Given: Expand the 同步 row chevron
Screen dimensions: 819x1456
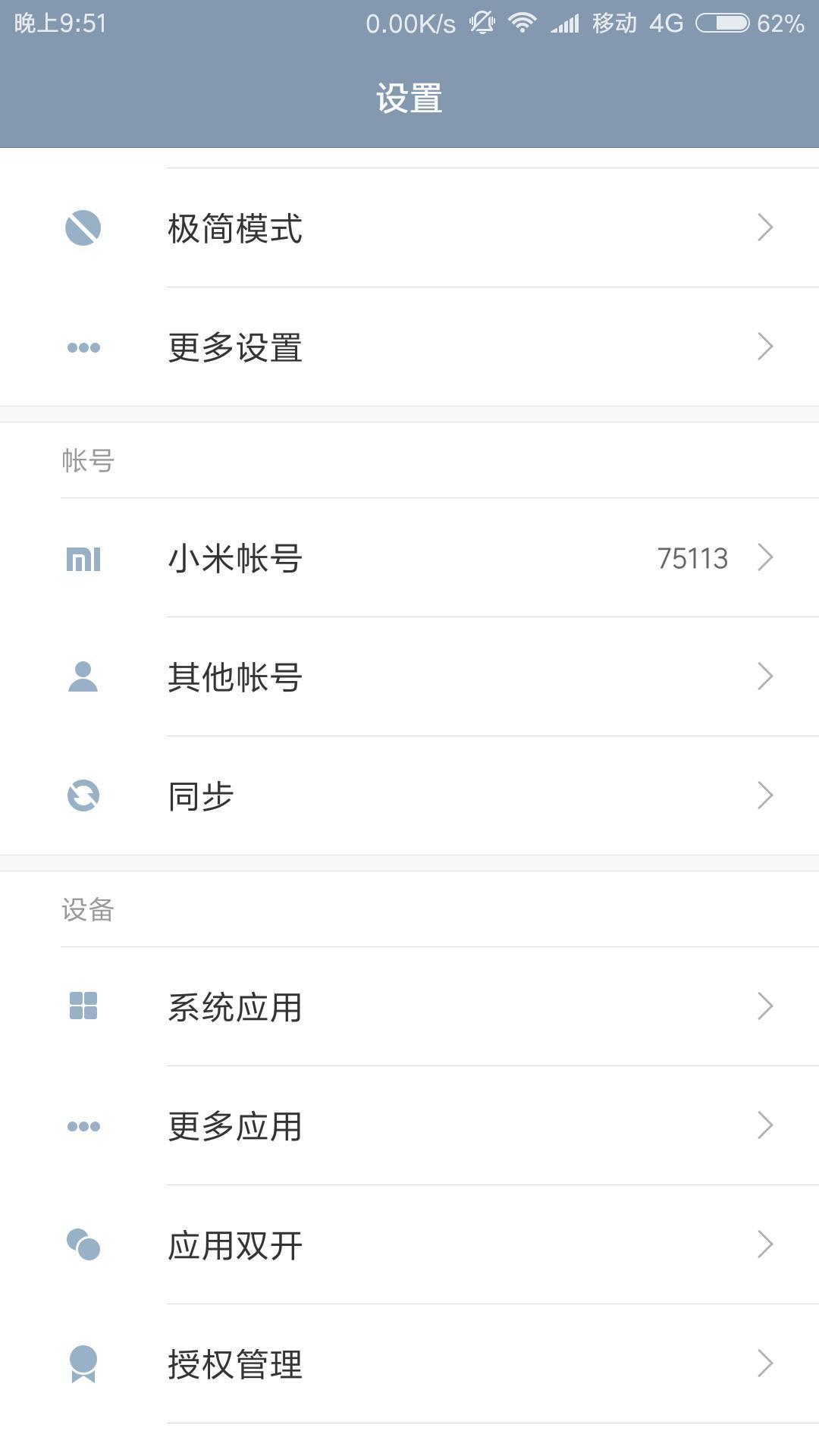Looking at the screenshot, I should click(x=764, y=795).
